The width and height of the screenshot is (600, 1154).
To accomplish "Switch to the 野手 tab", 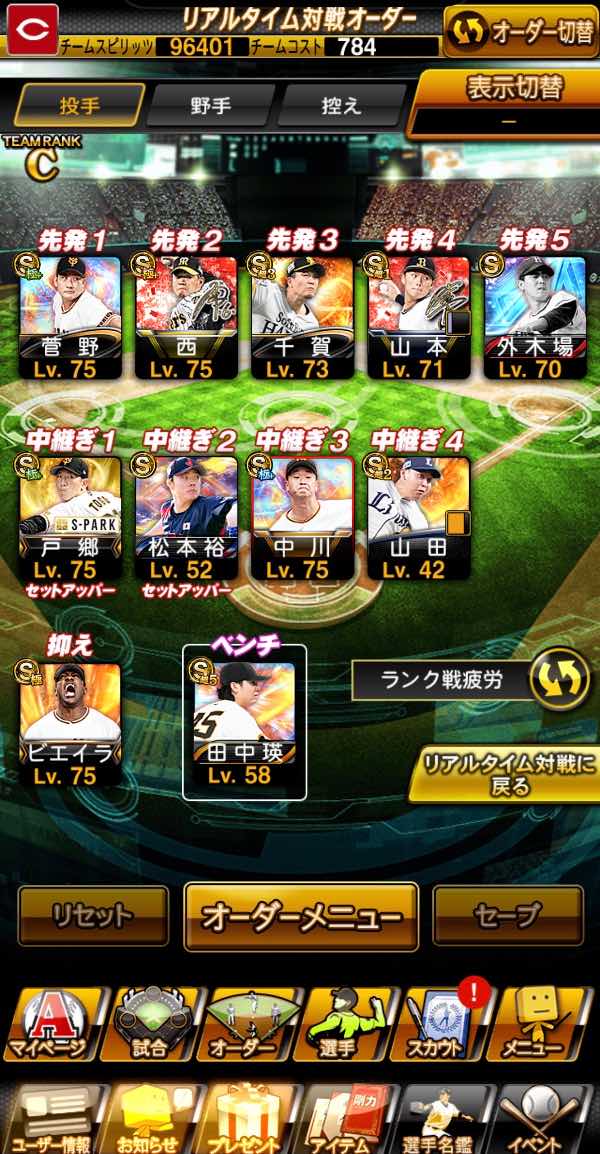I will [x=211, y=105].
